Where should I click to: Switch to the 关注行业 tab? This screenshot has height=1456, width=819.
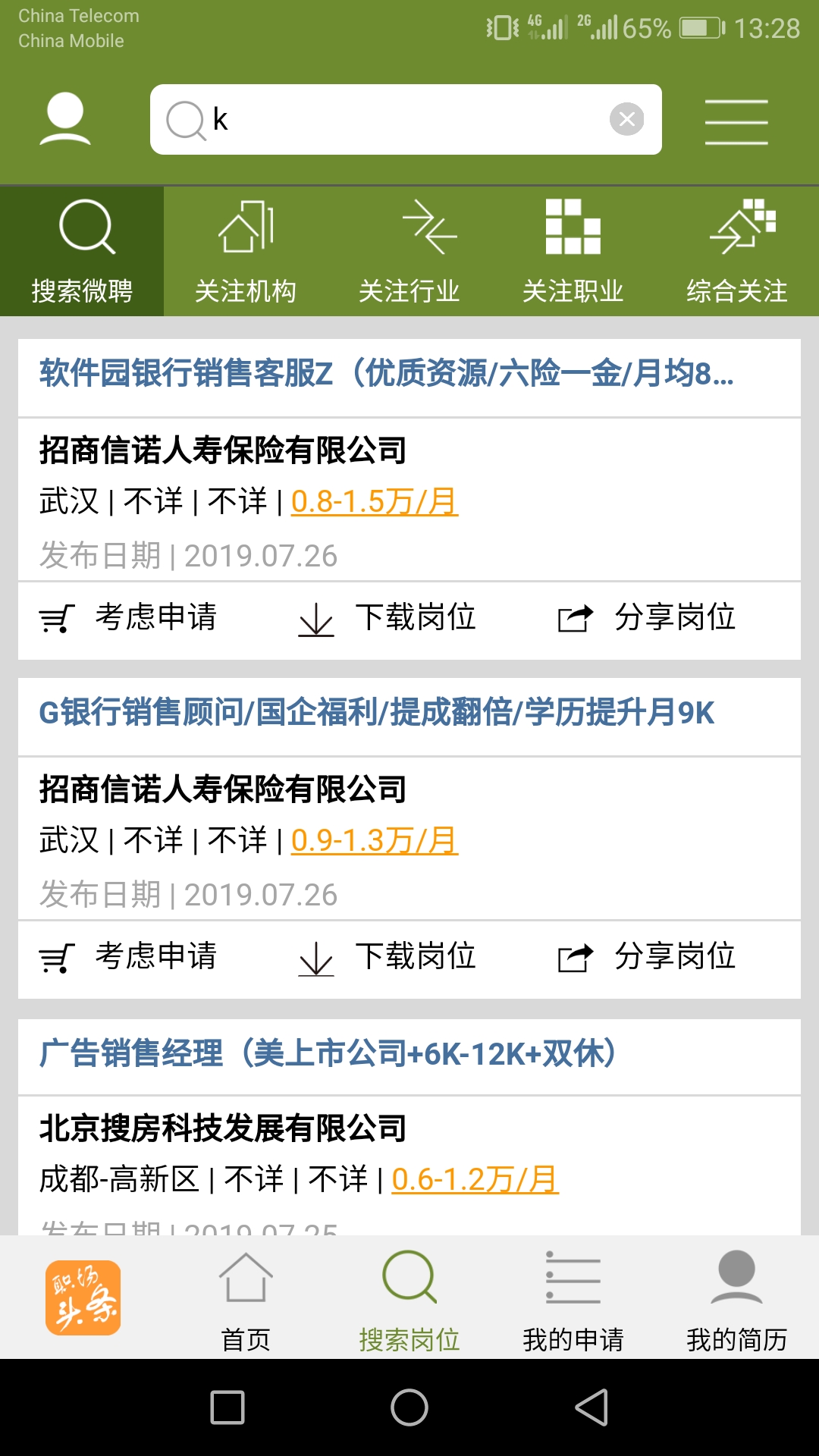tap(409, 252)
